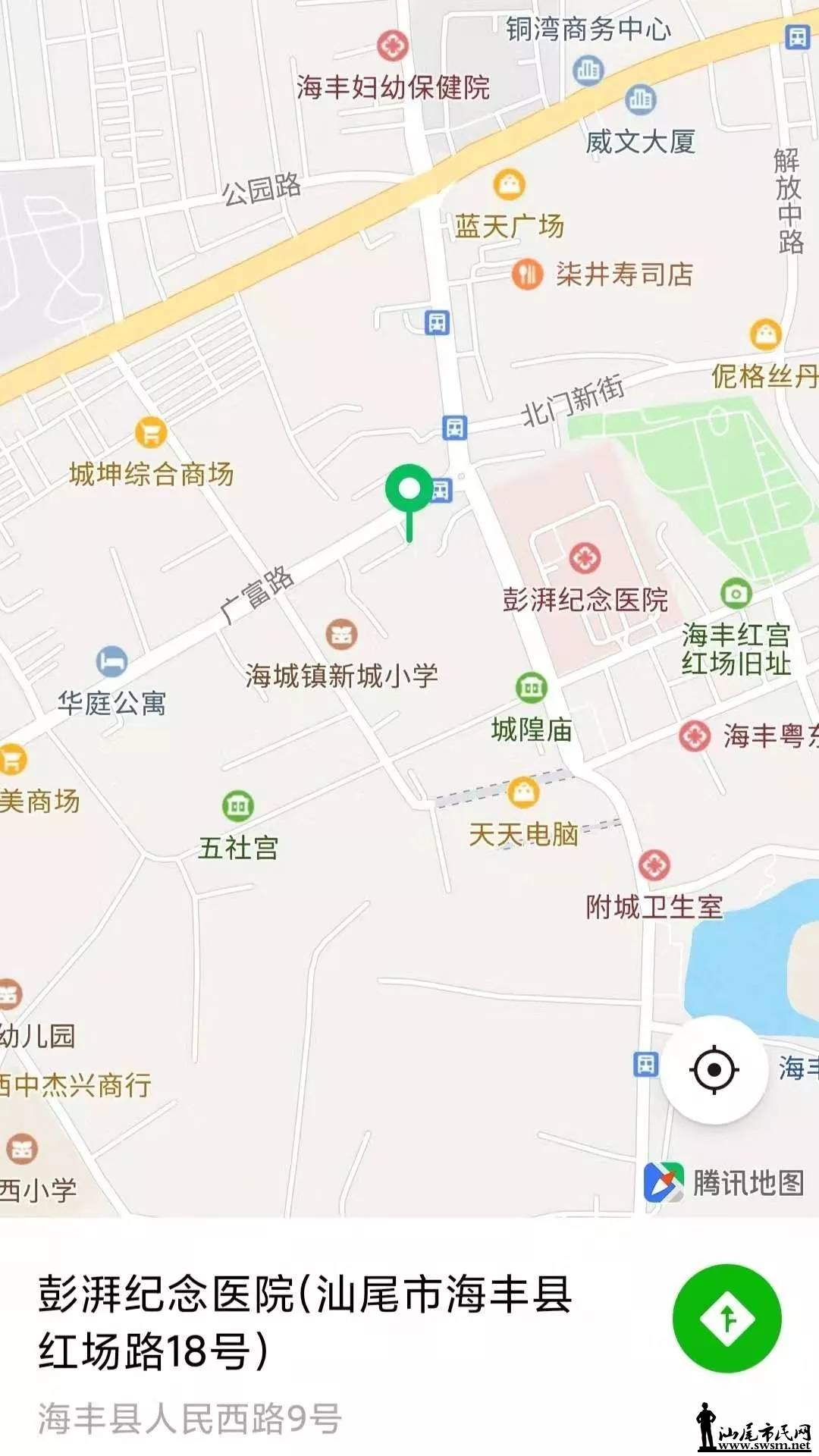
Task: Tap the 华庭公寓 lodging marker
Action: click(x=112, y=662)
